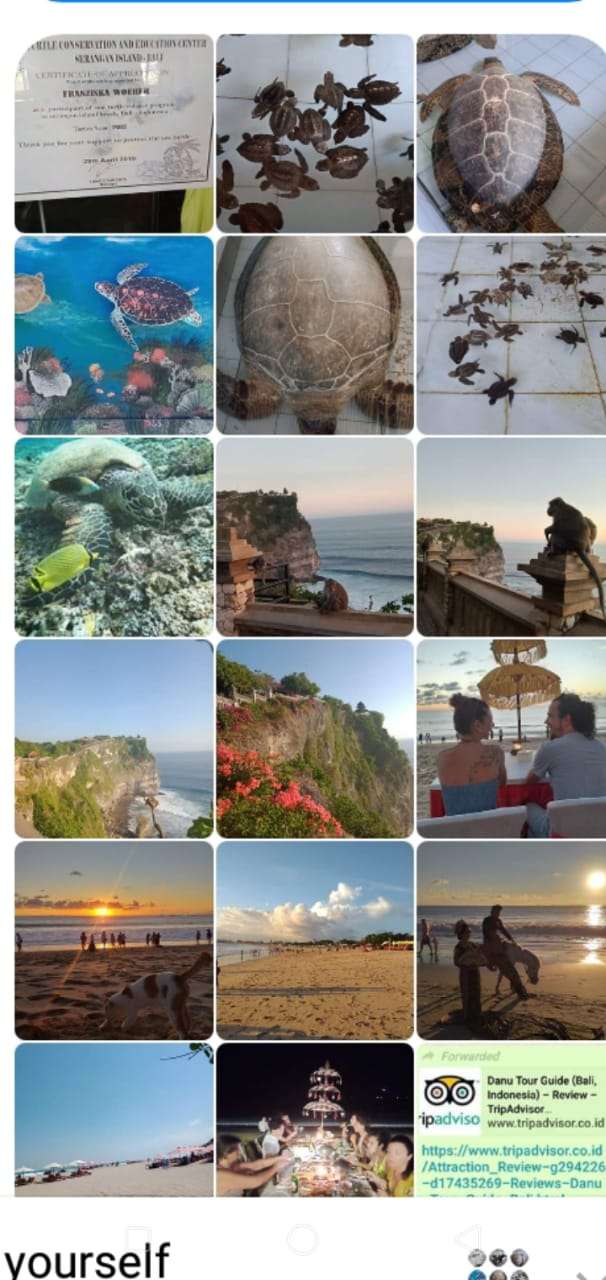Open underwater turtle with yellow fish photo
The height and width of the screenshot is (1280, 606).
tap(114, 537)
